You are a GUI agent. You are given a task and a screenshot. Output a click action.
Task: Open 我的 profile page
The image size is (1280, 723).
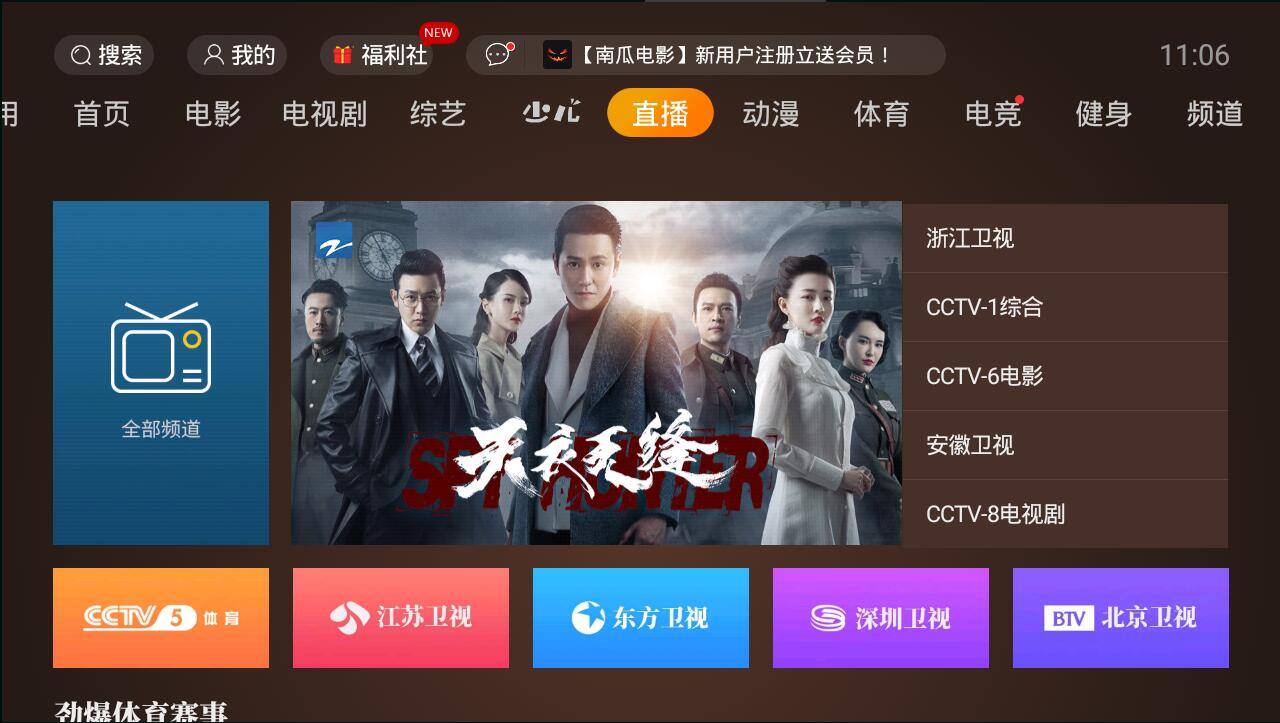point(237,55)
